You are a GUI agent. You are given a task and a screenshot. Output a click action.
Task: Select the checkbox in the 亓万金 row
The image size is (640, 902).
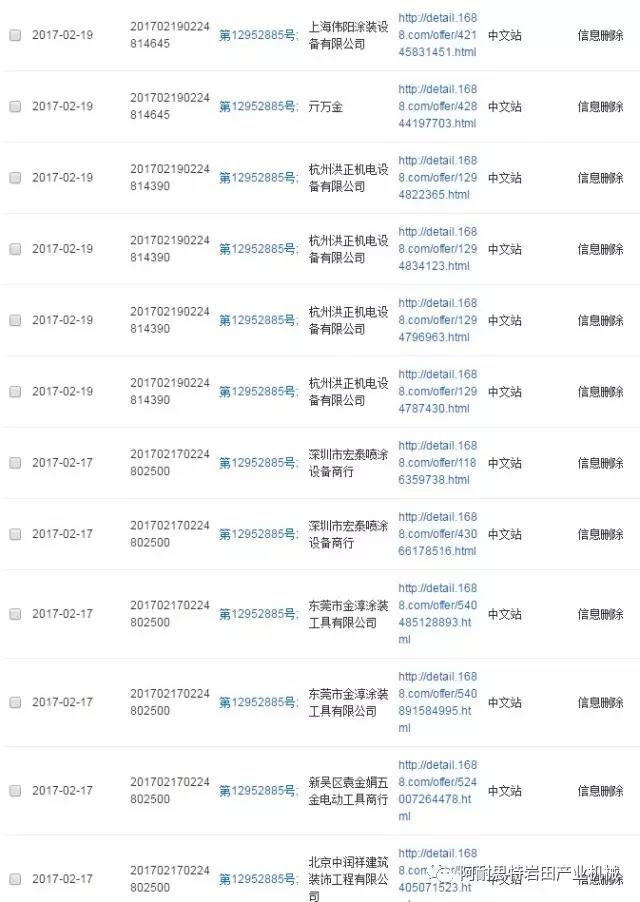point(15,106)
